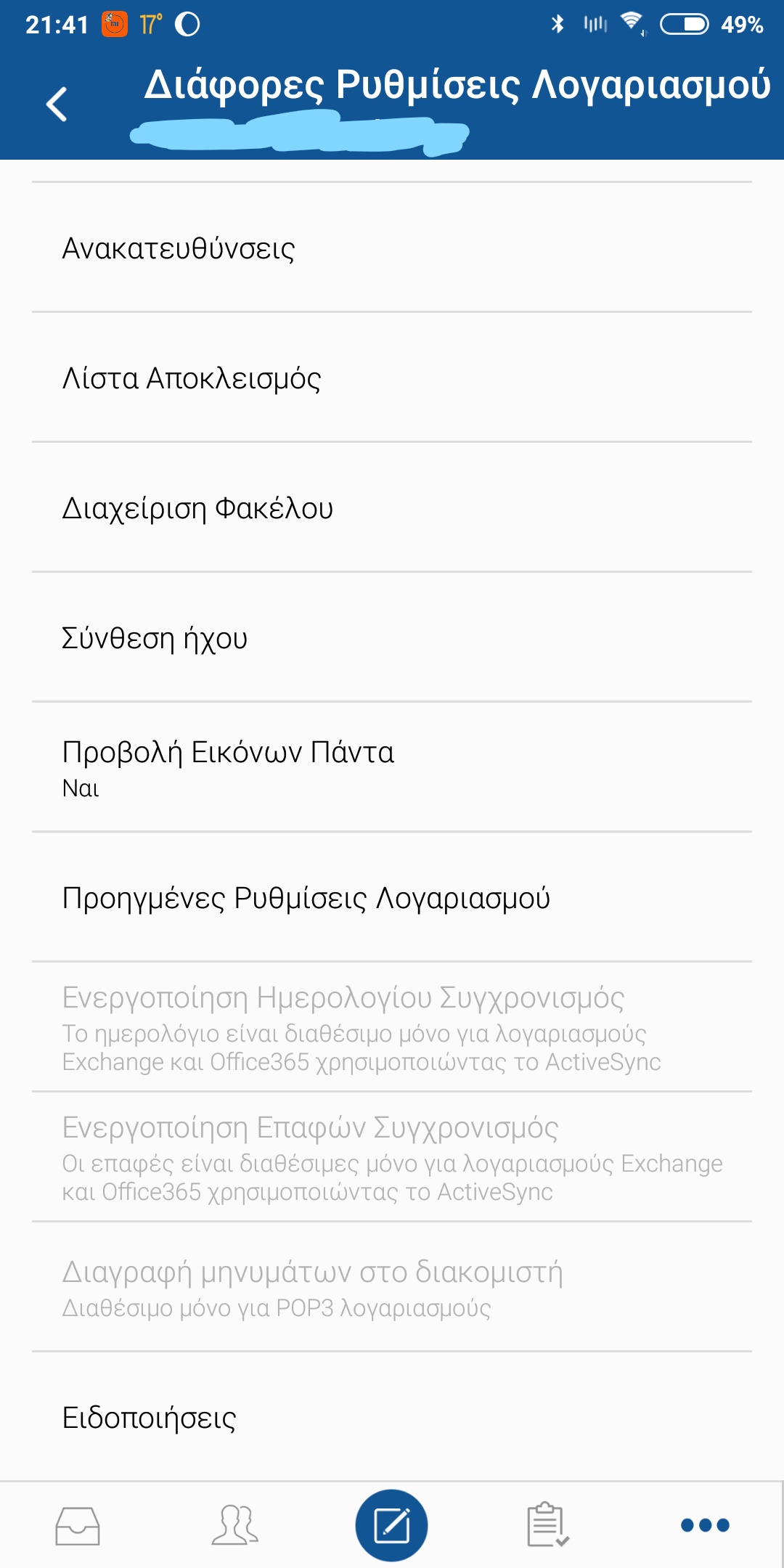Open Σύνθεση ήχου setting
The image size is (784, 1568).
tap(392, 638)
